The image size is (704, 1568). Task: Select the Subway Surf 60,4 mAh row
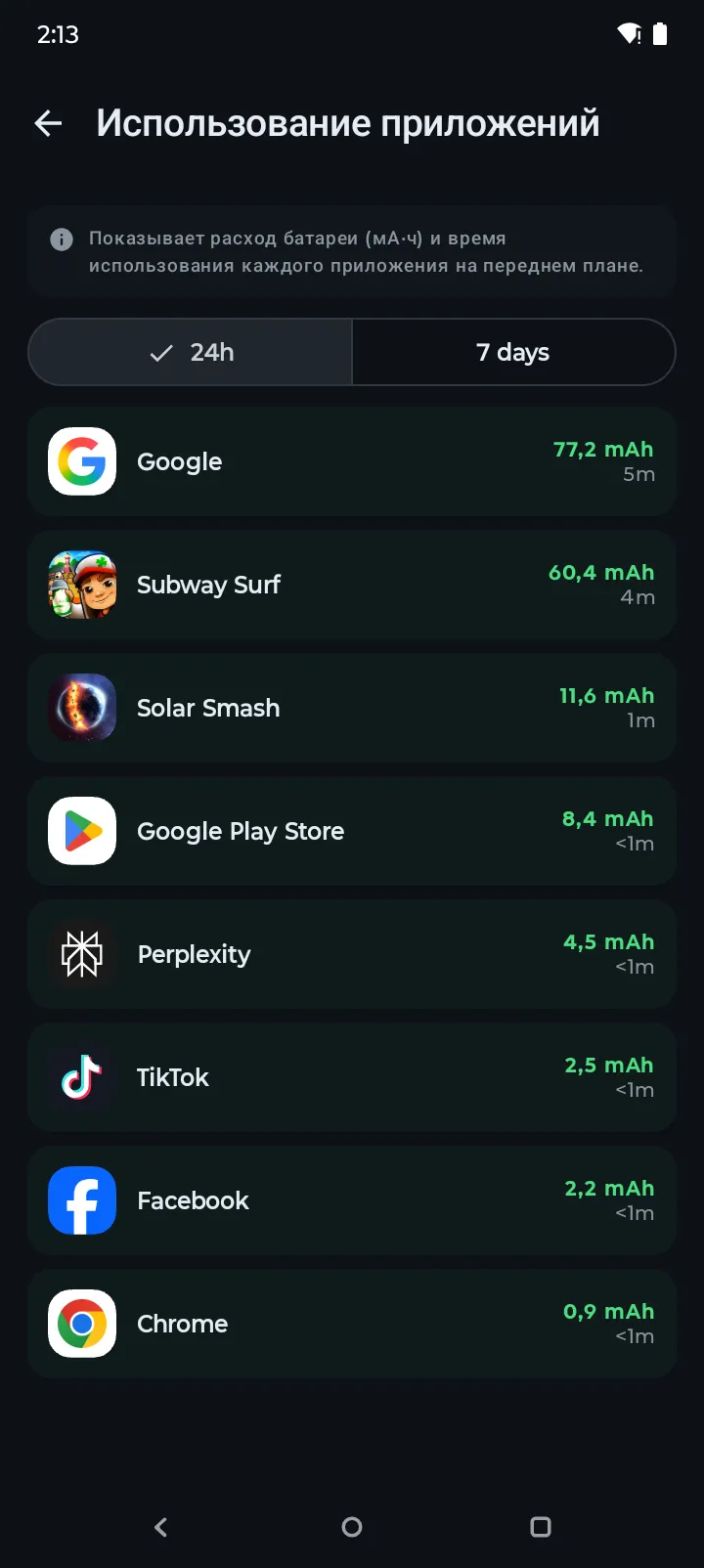pos(352,585)
